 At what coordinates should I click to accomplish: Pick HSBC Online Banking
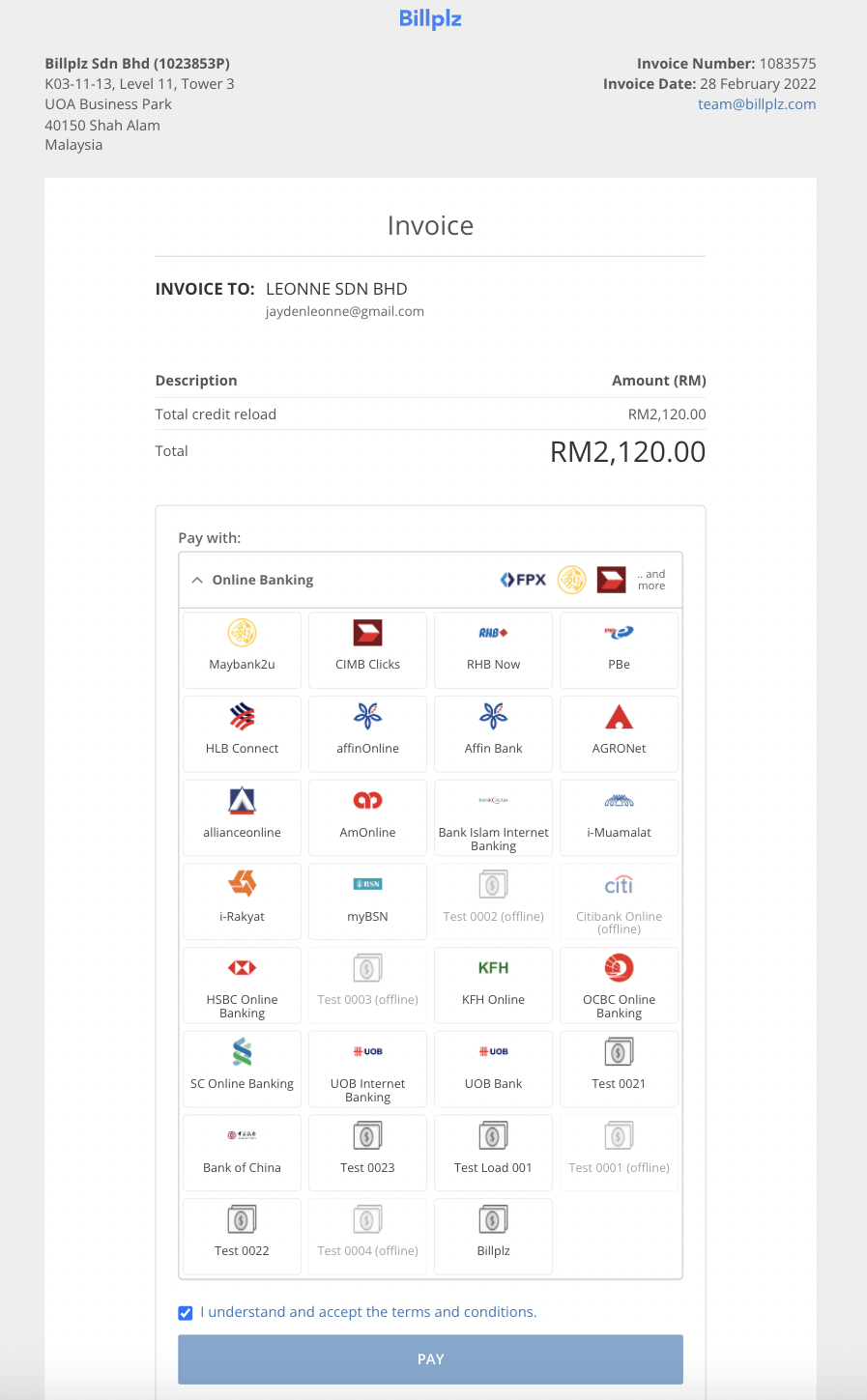point(242,985)
